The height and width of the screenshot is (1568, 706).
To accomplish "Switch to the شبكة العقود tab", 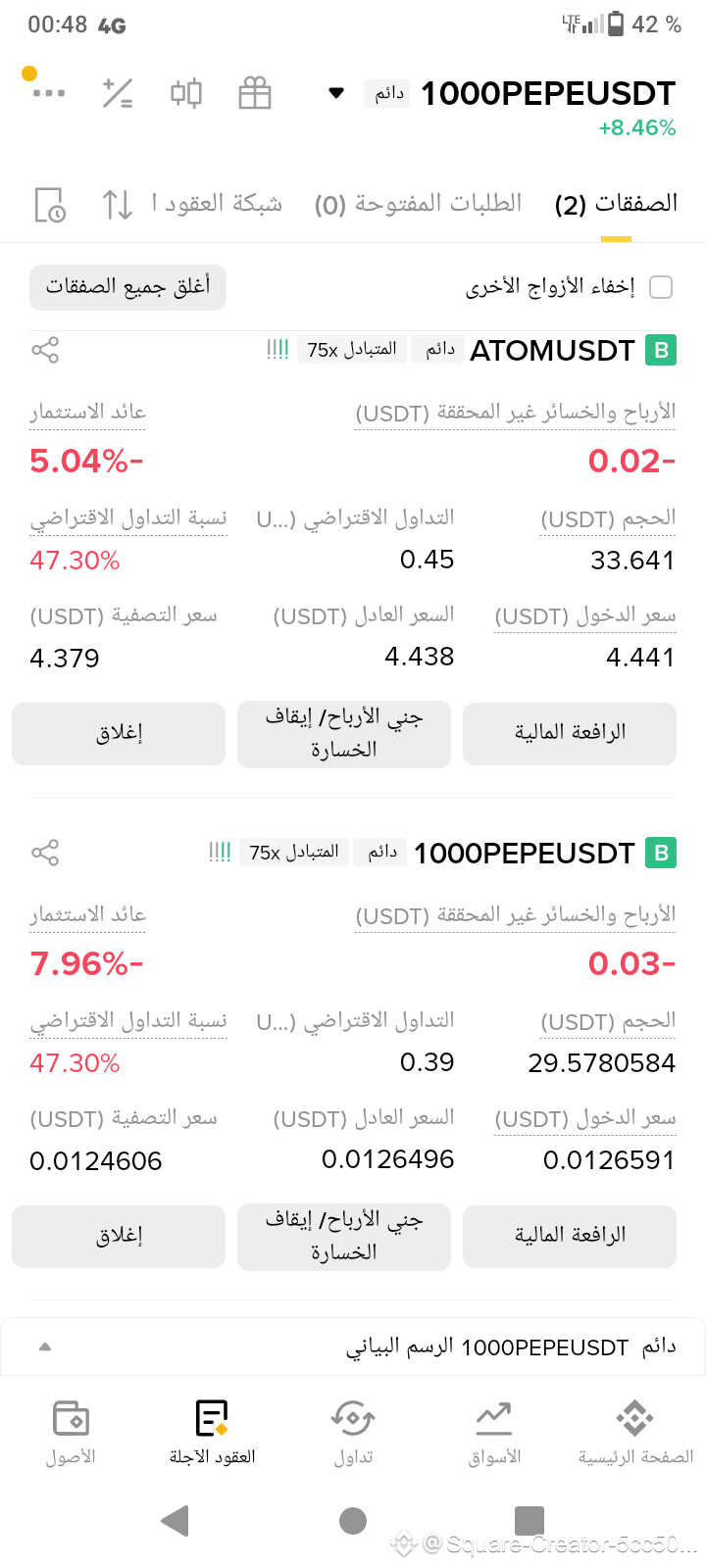I will 217,204.
